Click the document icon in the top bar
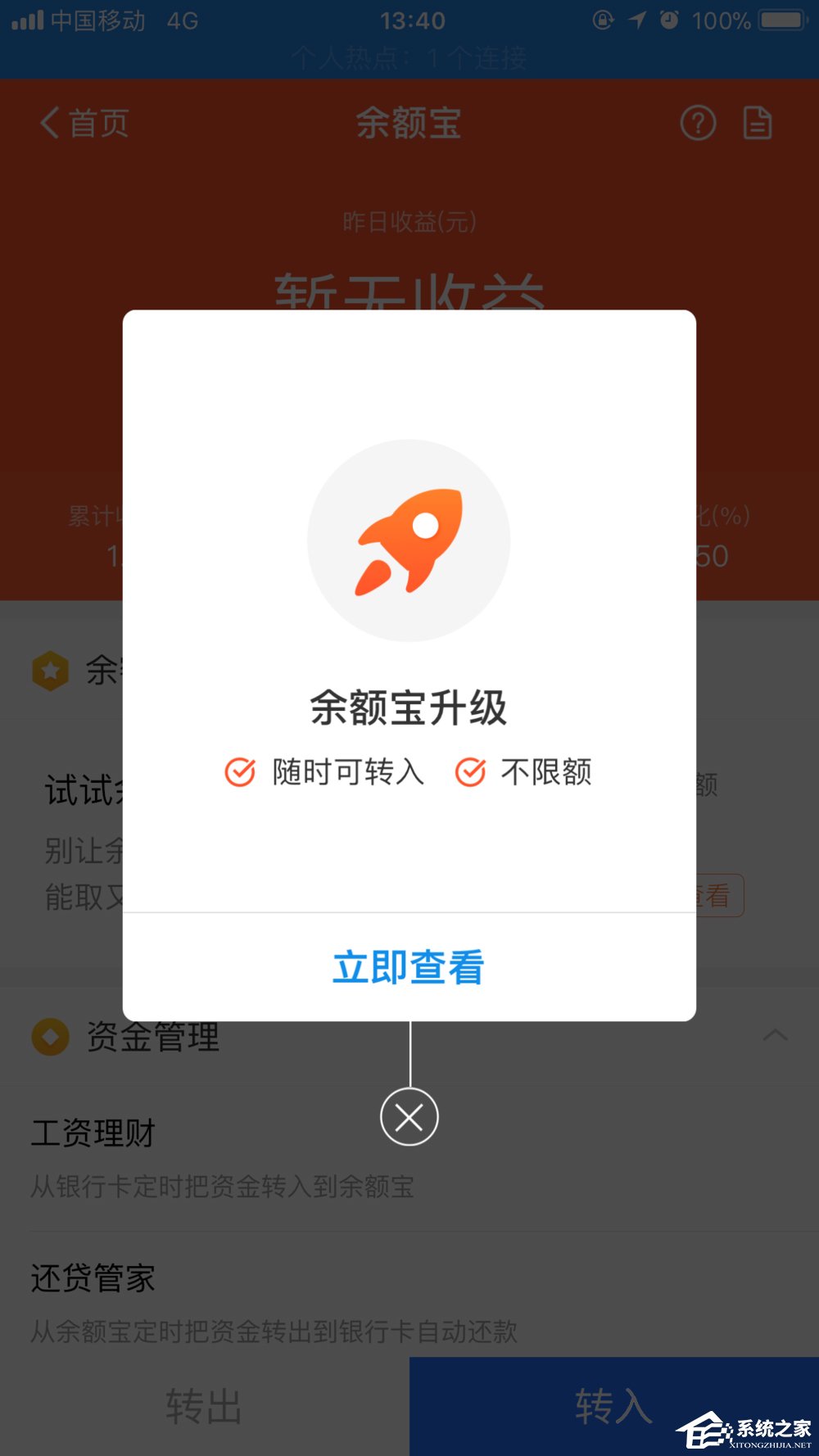Screen dimensions: 819x1456 (x=758, y=124)
